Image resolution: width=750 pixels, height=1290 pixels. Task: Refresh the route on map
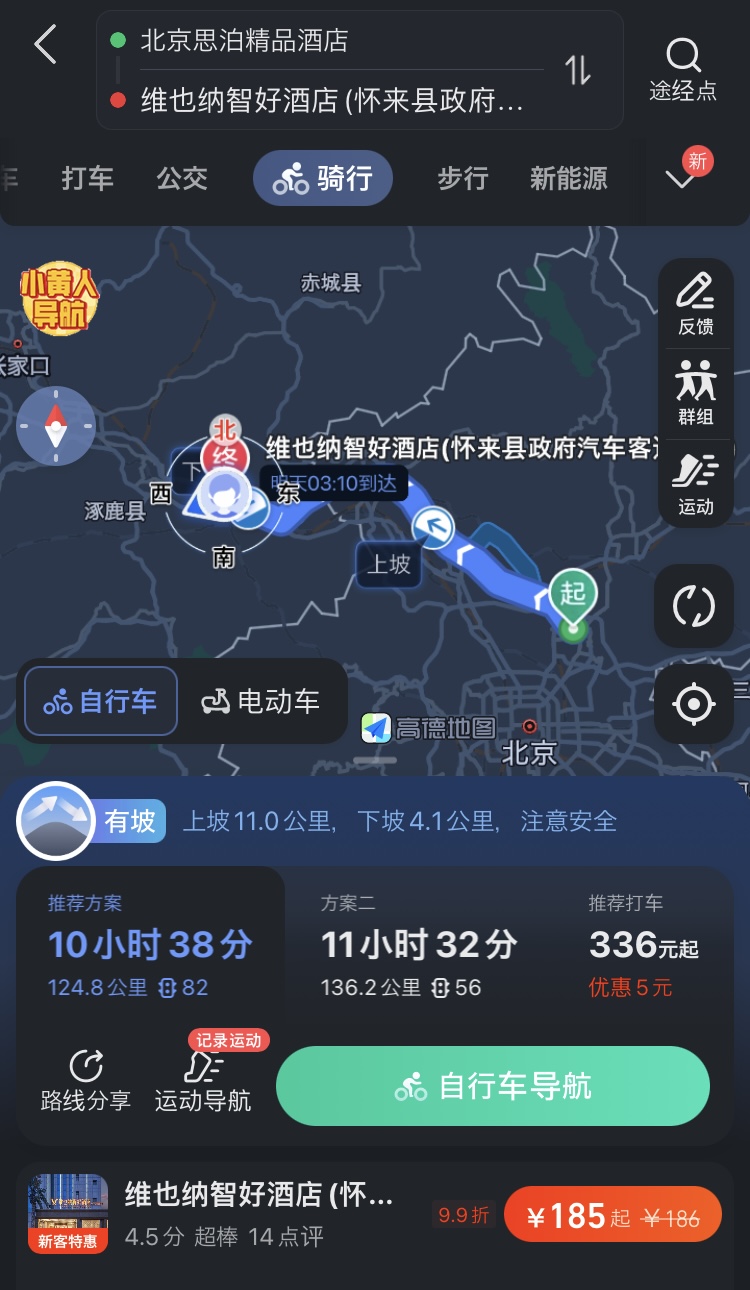click(693, 606)
